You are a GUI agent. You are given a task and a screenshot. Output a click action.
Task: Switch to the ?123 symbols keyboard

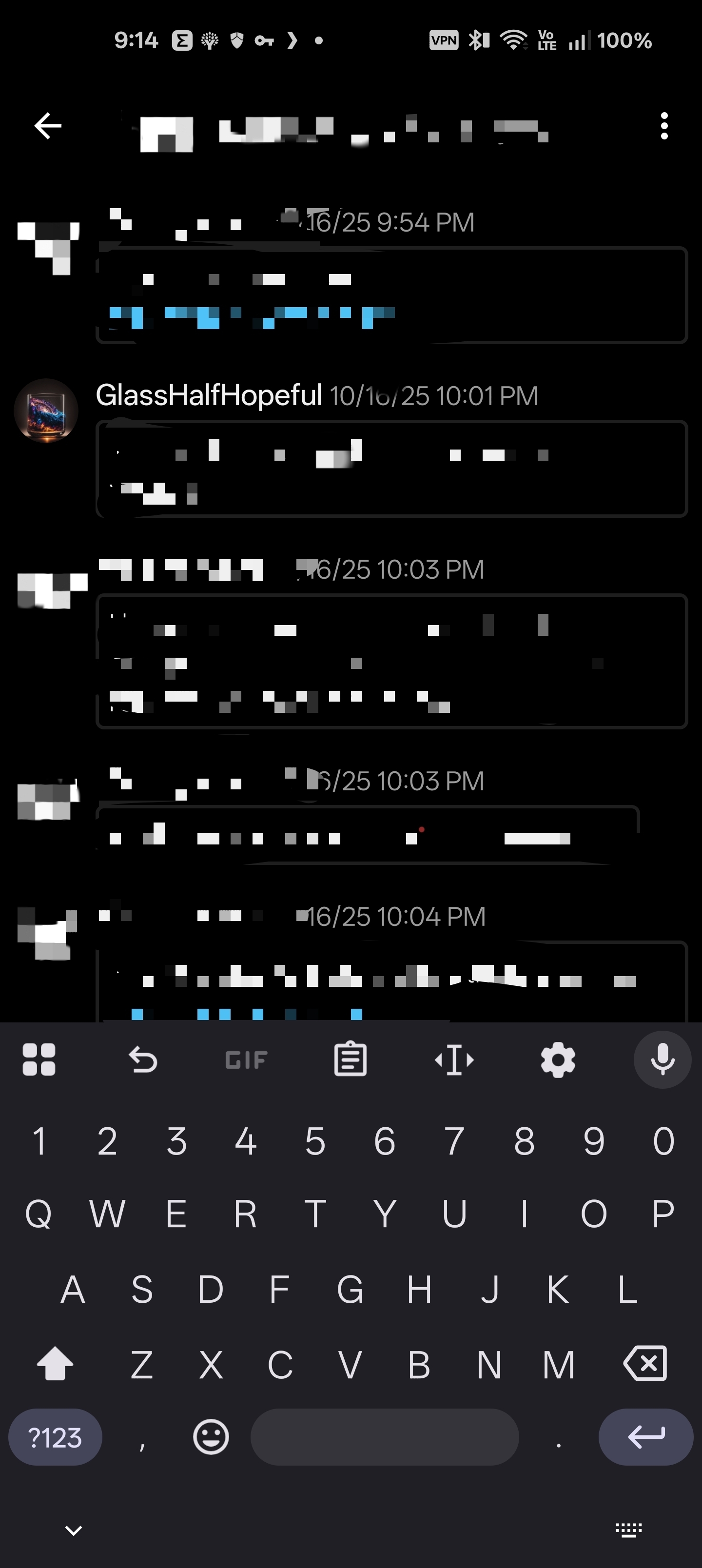coord(55,1437)
